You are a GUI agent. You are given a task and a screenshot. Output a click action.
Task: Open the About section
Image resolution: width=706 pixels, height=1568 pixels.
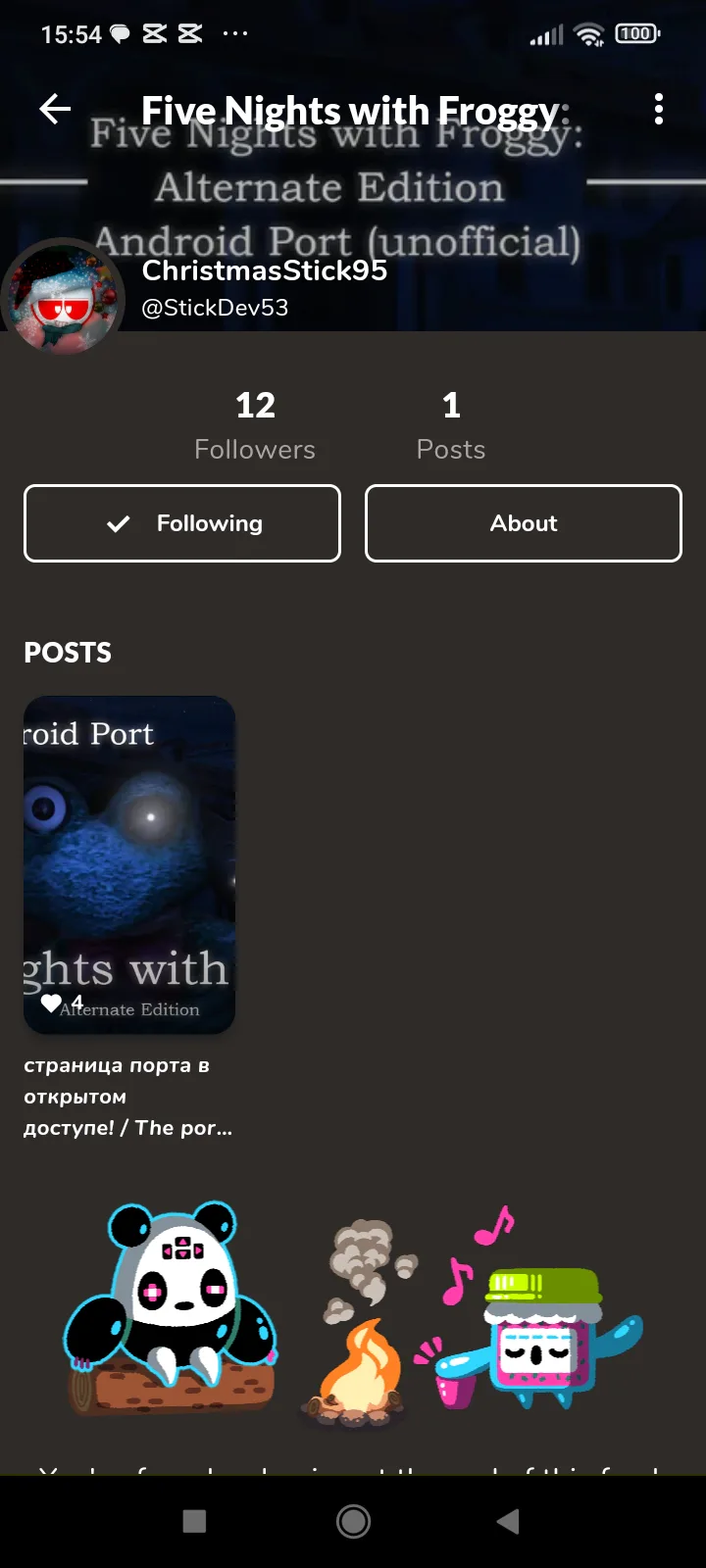click(x=524, y=523)
